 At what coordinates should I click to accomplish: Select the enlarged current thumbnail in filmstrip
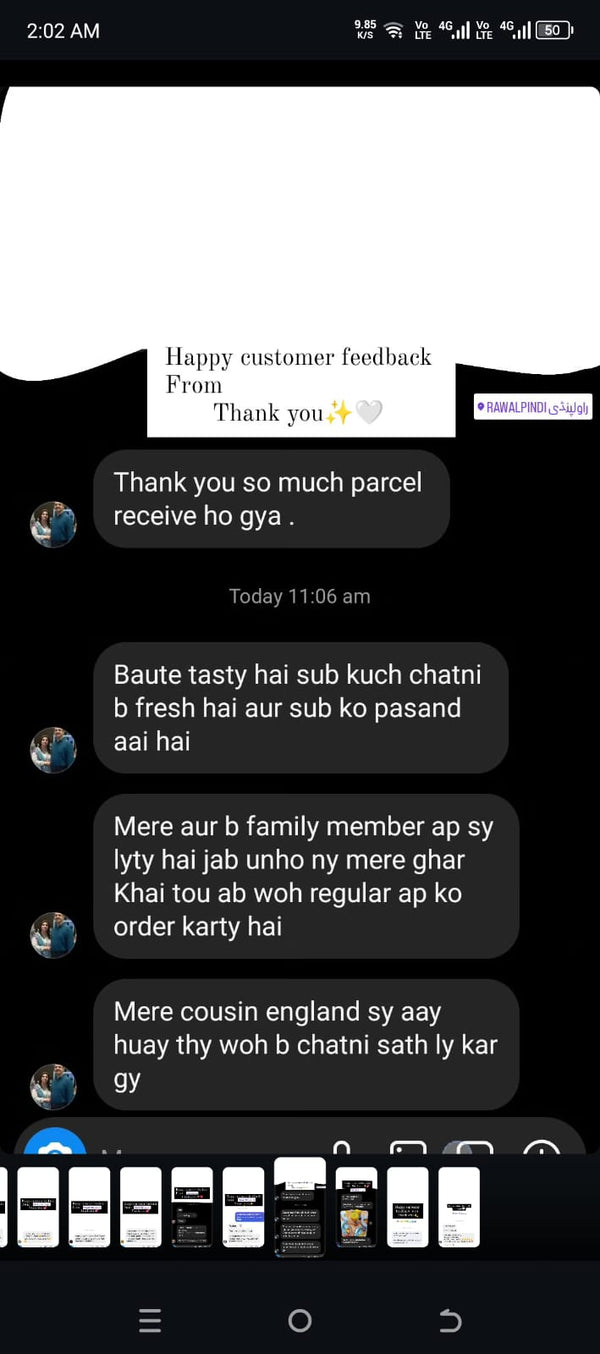point(300,1205)
